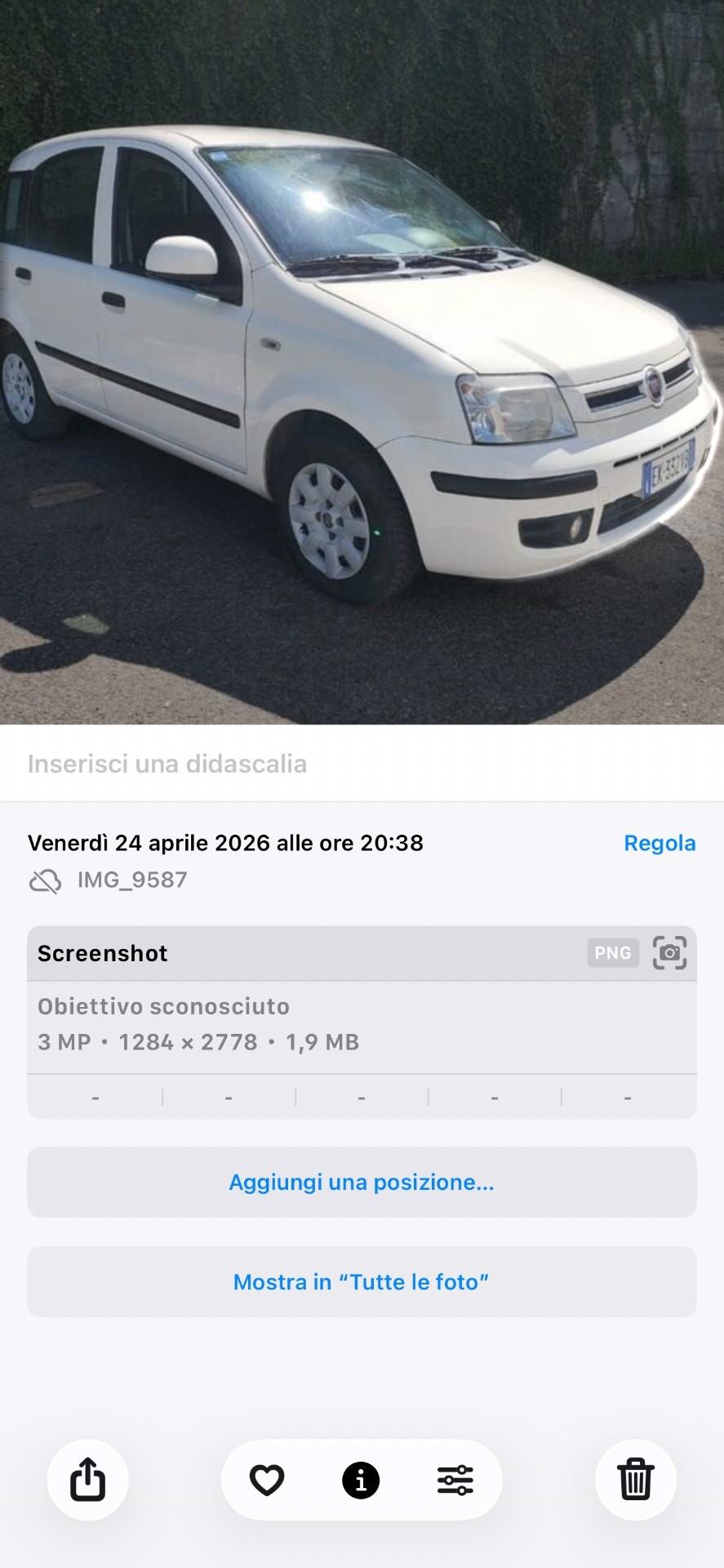Select the date 'Venerdì 24 aprile 2026' entry
Viewport: 724px width, 1568px height.
[226, 843]
